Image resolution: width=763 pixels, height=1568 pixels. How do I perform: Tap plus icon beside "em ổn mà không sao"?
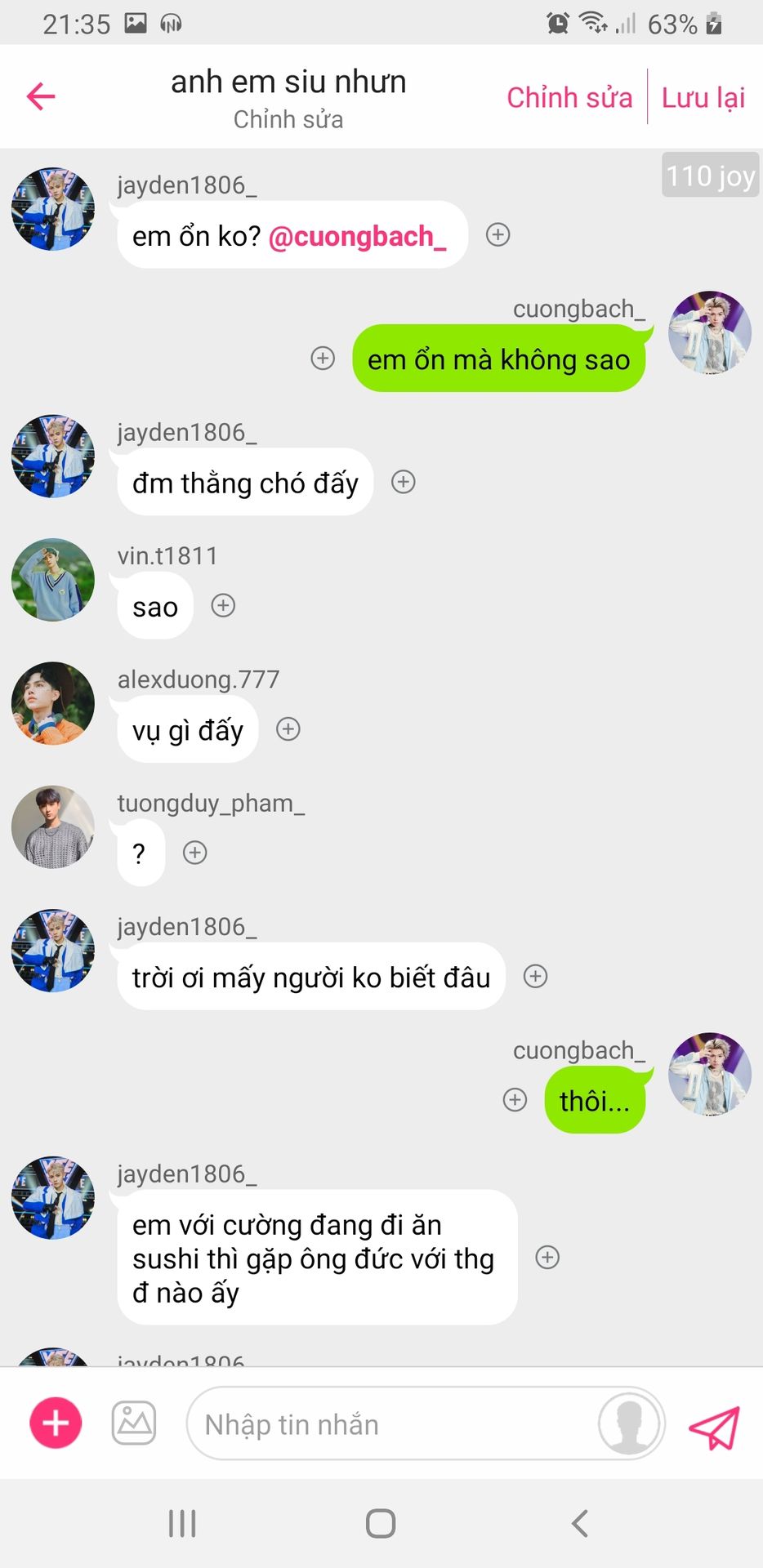pyautogui.click(x=323, y=358)
